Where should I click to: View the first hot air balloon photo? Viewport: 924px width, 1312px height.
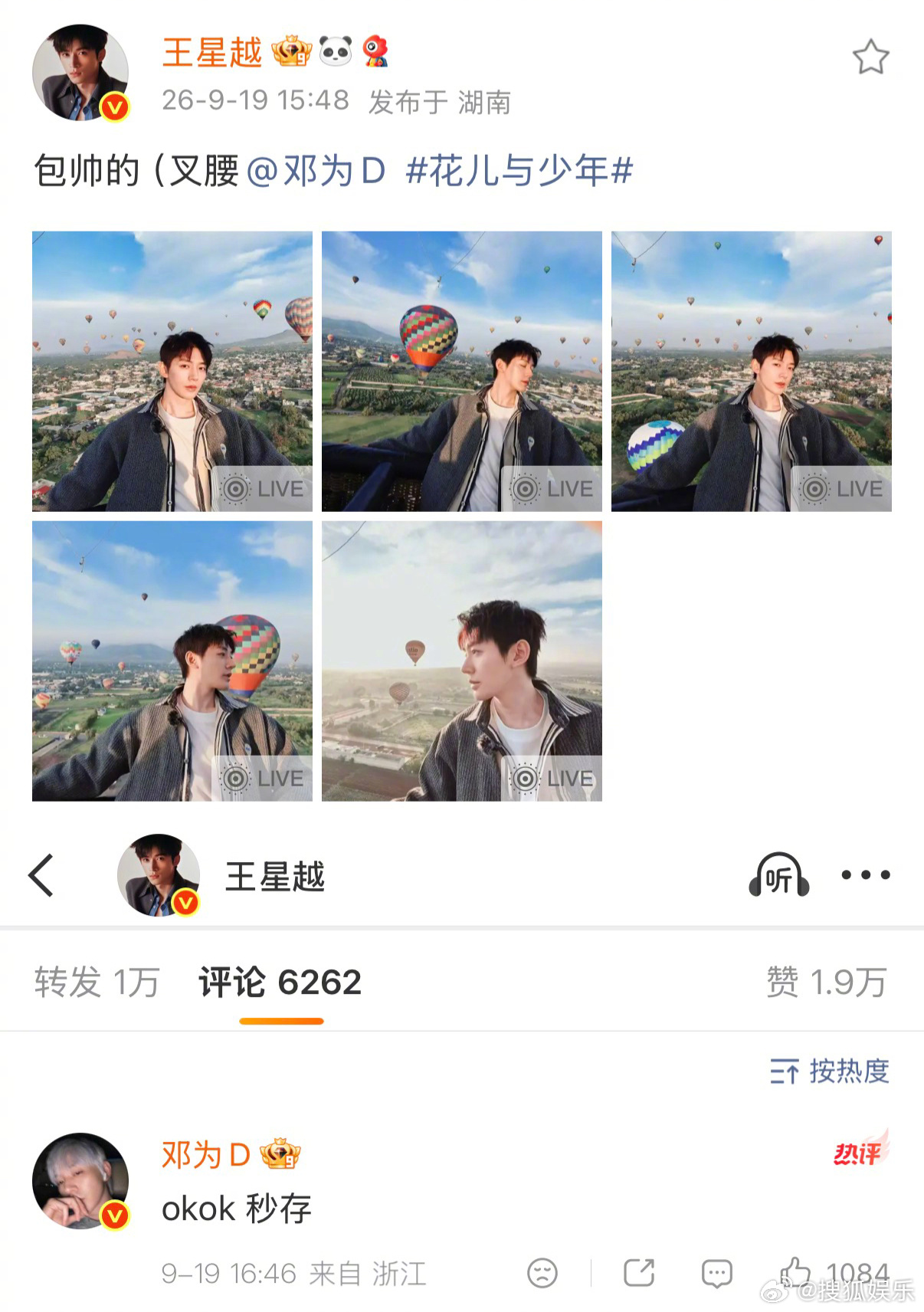(x=172, y=372)
